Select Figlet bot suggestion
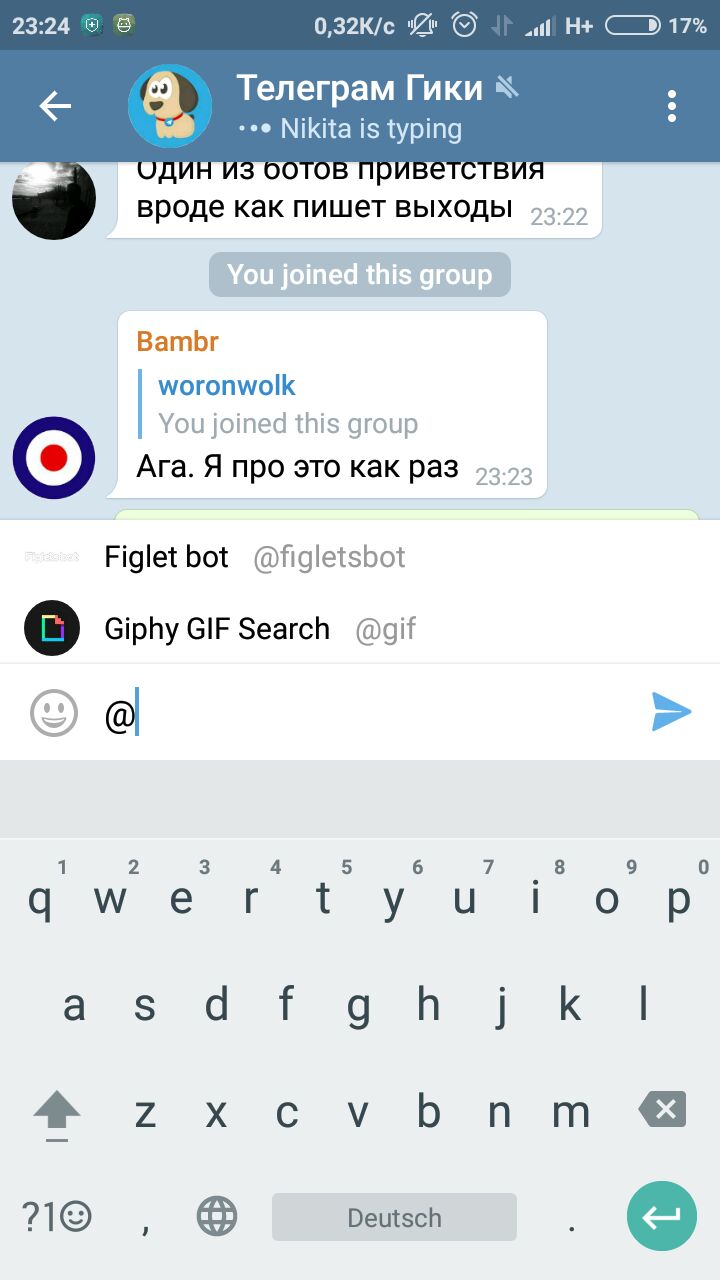Image resolution: width=720 pixels, height=1280 pixels. (x=255, y=557)
